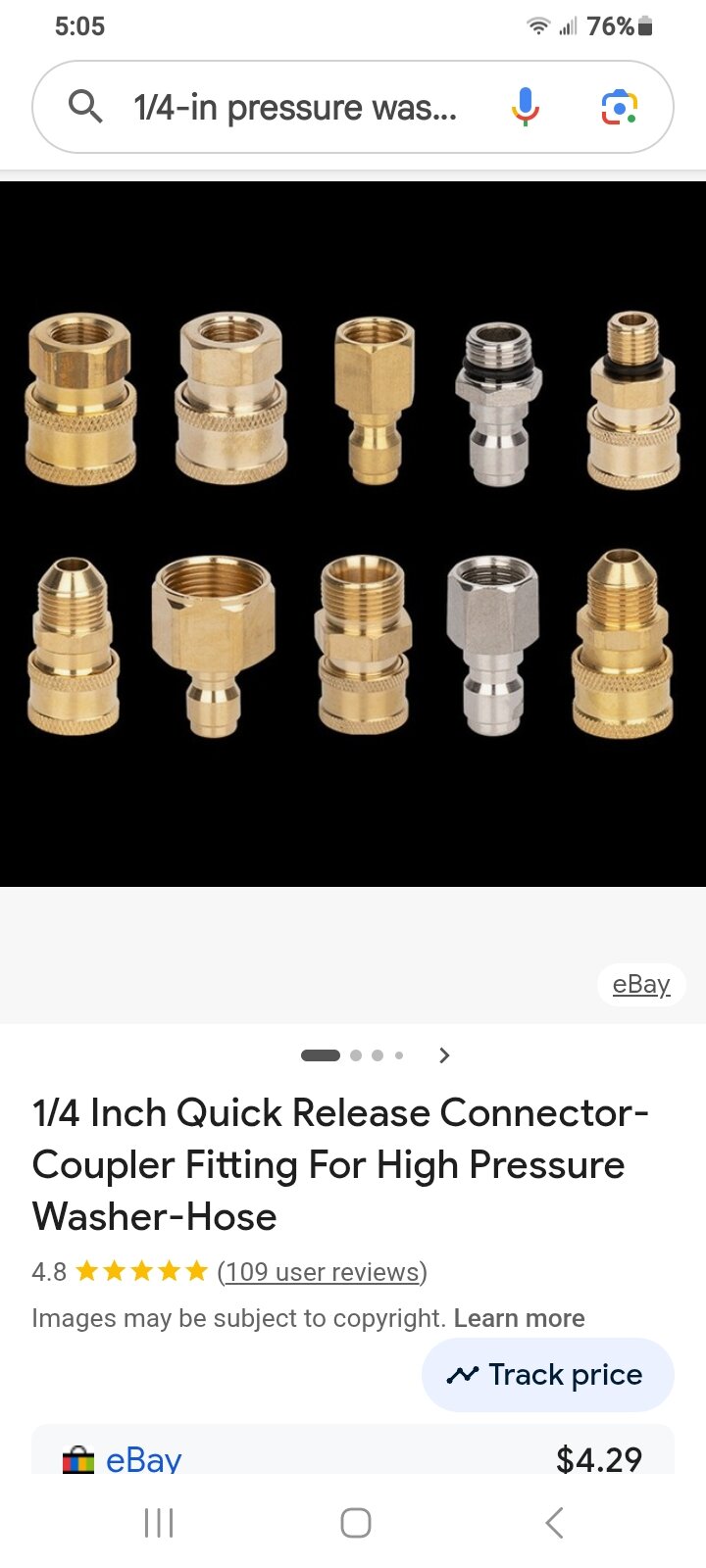Open Learn more about image copyright
Screen dimensions: 706x1568
coord(519,1318)
